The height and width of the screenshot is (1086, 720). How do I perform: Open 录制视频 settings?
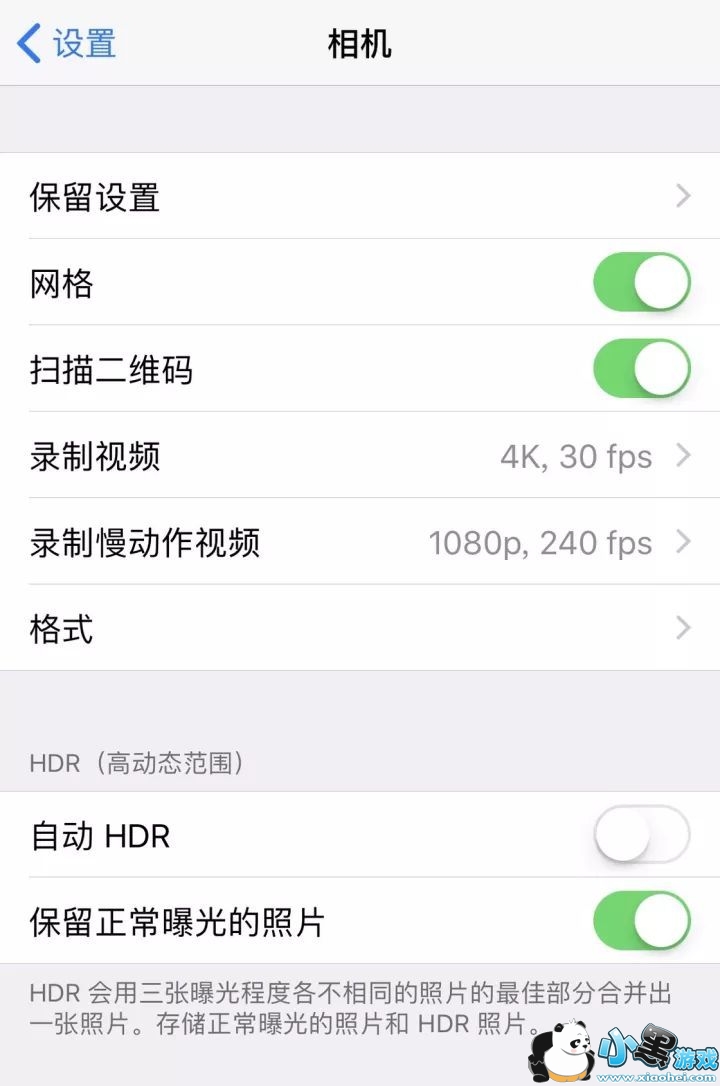tap(360, 456)
